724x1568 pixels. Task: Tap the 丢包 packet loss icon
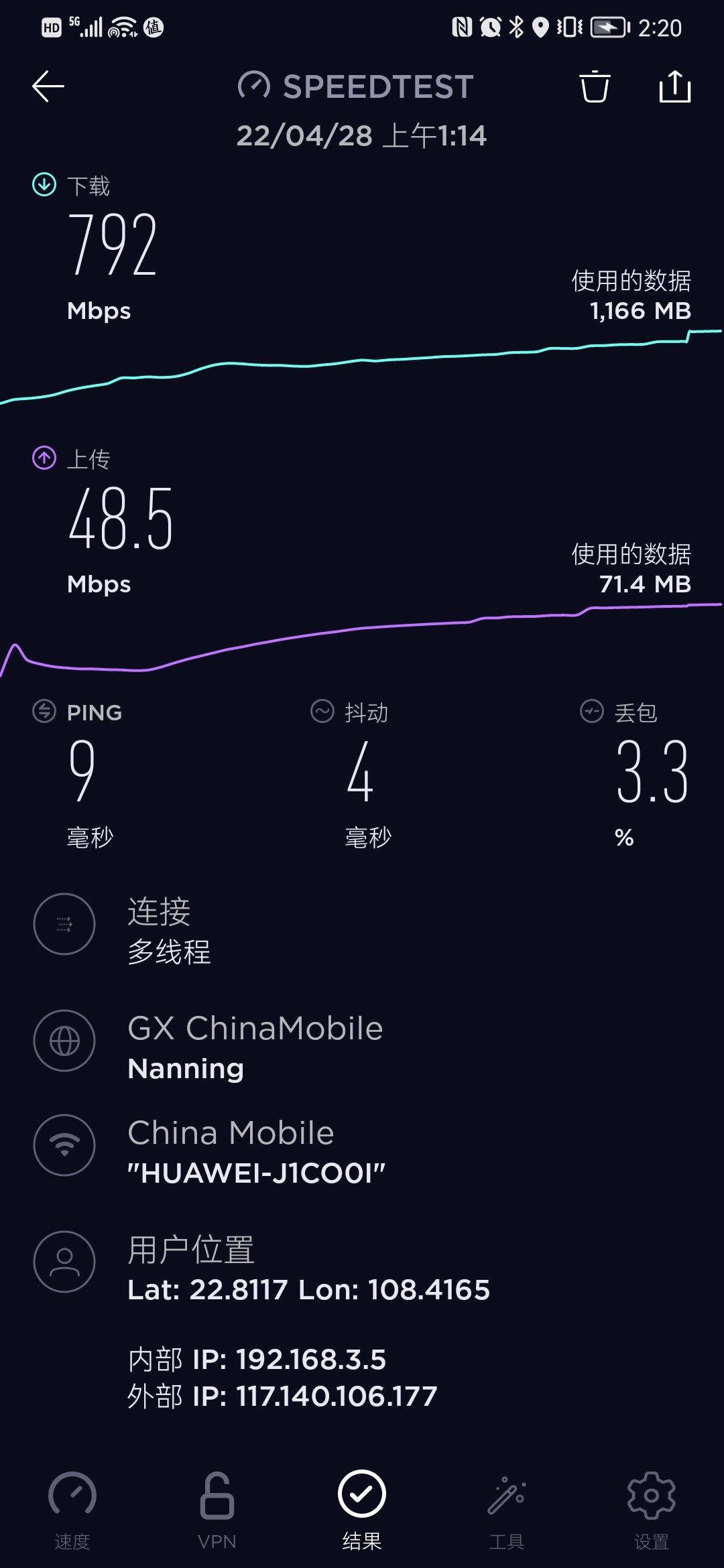590,712
